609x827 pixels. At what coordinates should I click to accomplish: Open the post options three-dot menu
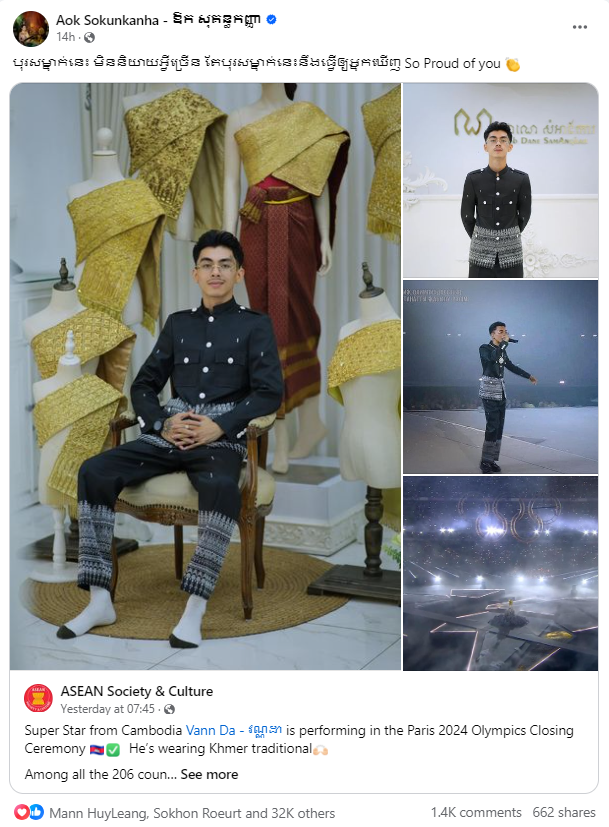580,27
